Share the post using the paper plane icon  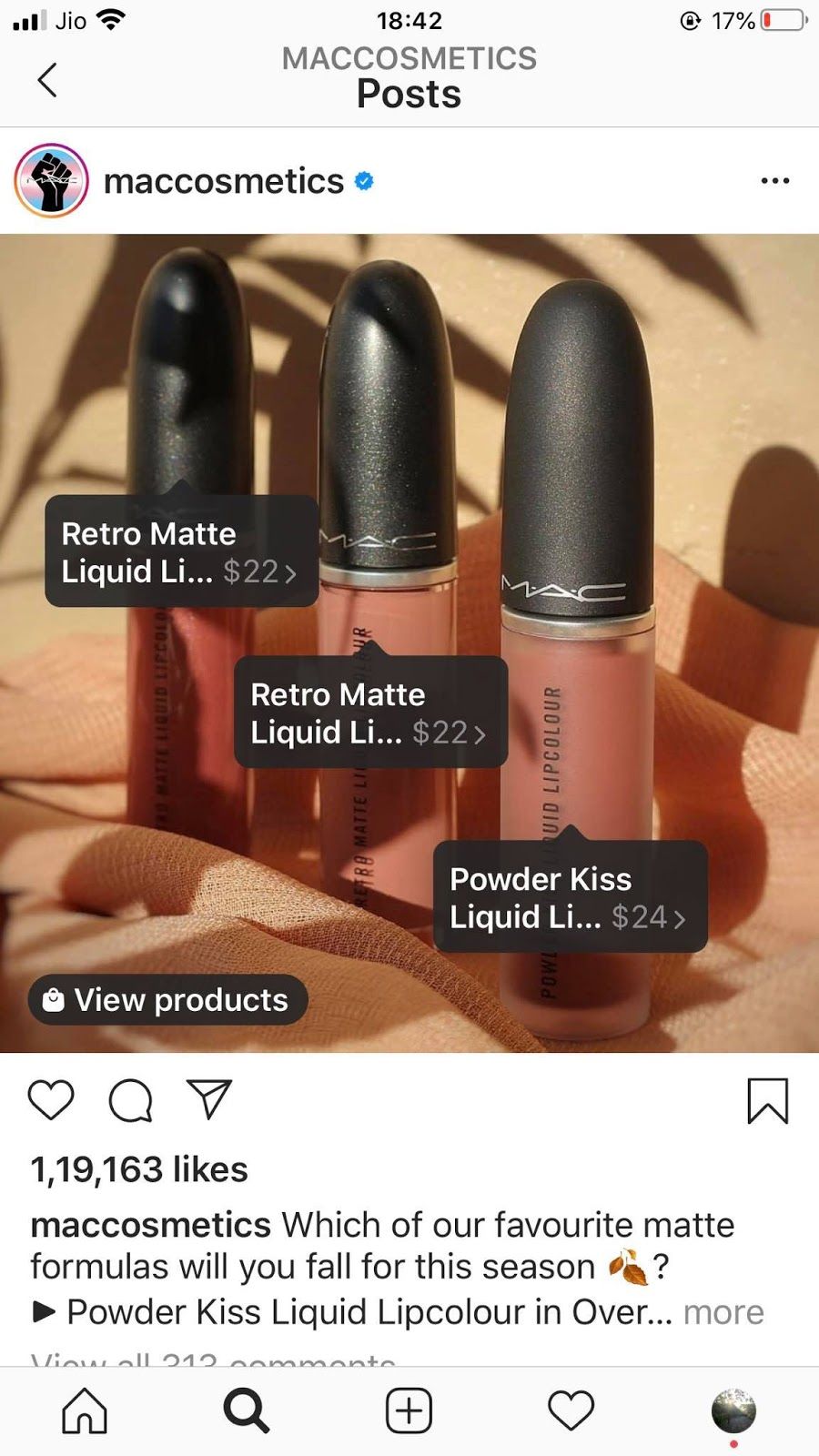point(209,1100)
